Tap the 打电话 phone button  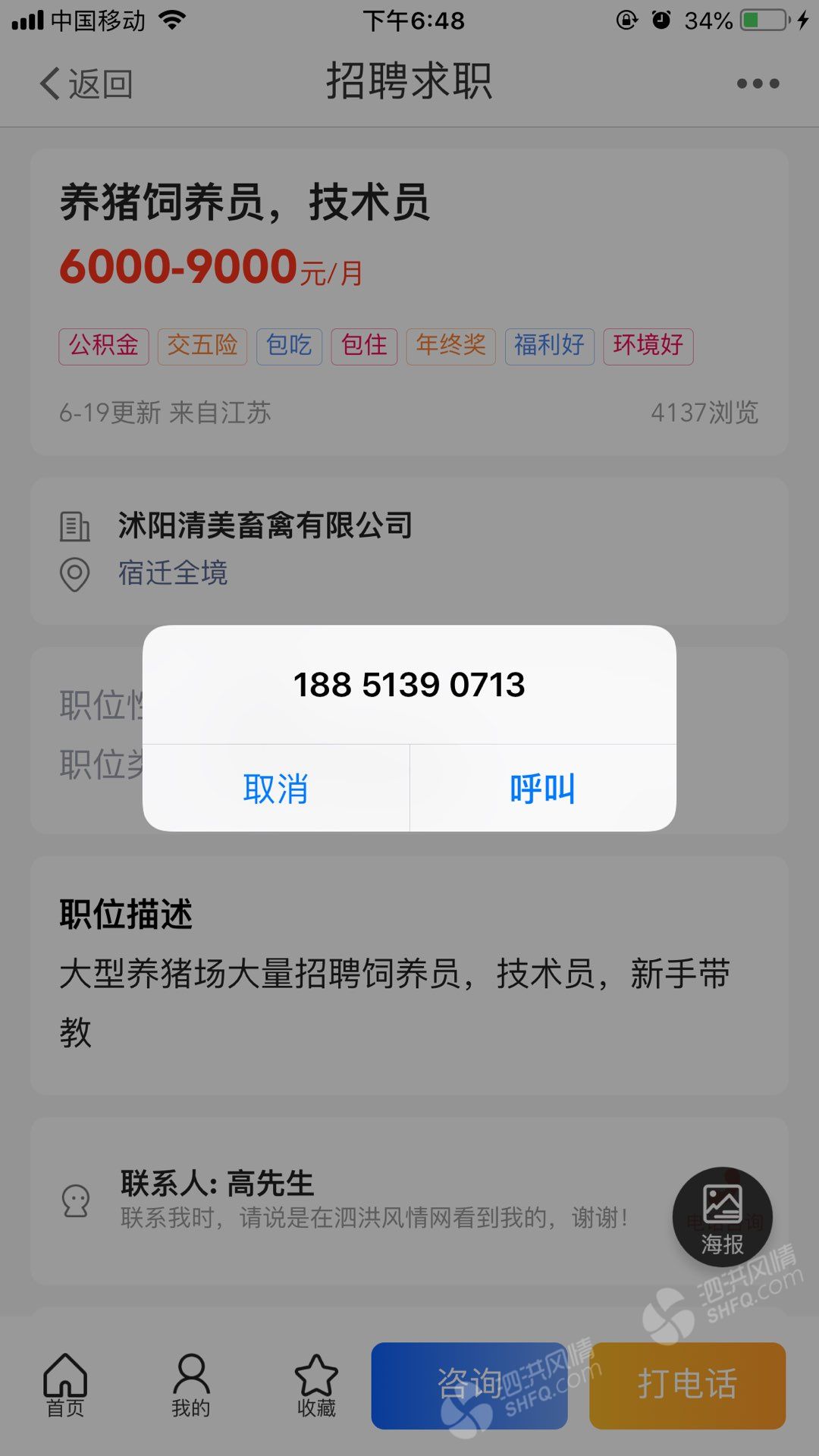click(687, 1385)
